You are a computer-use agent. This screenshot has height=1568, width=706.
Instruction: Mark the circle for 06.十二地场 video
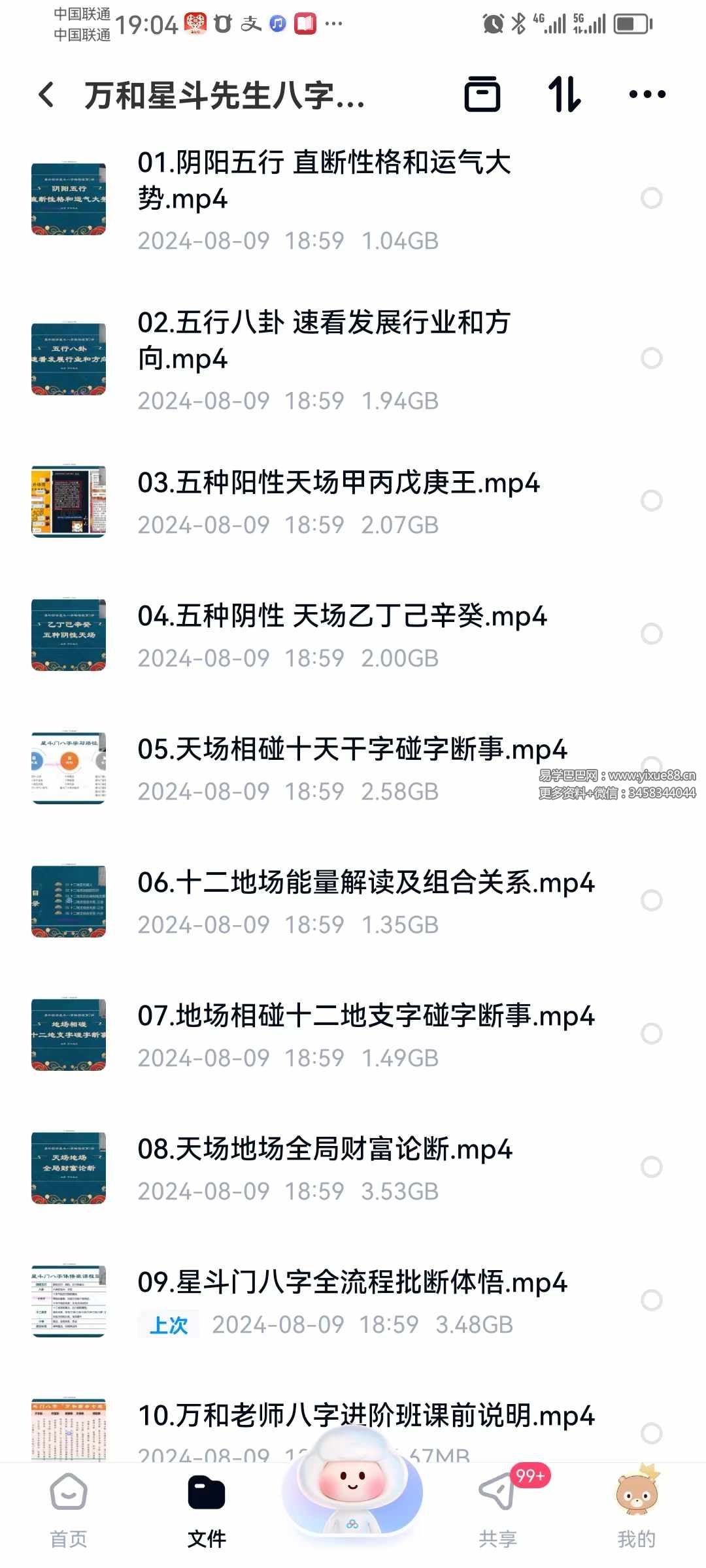point(651,900)
